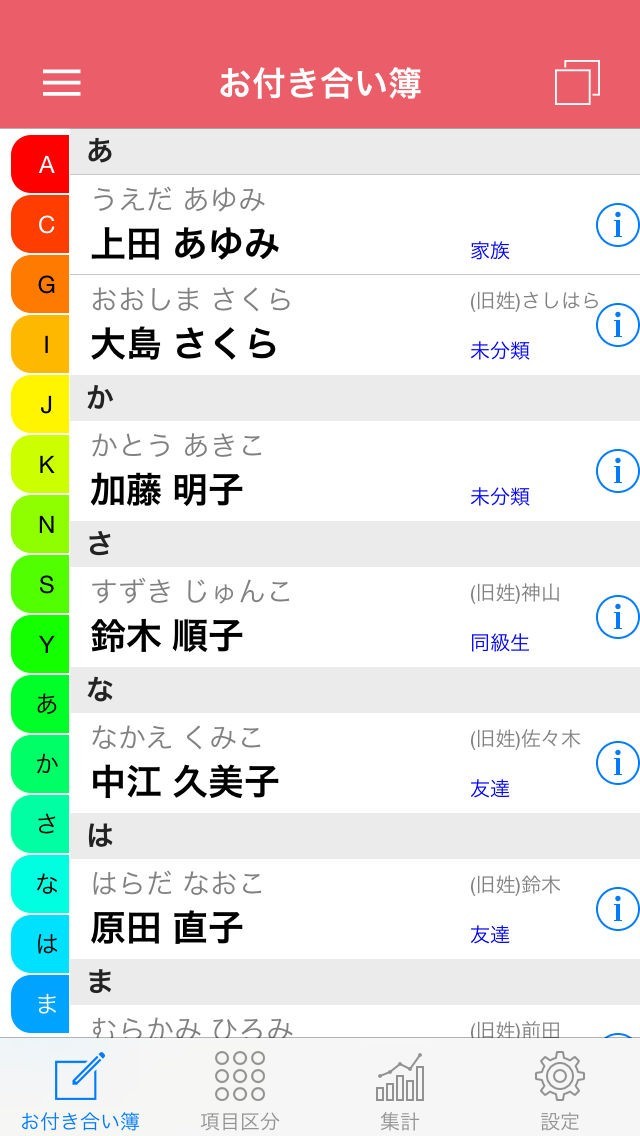View details icon for 加藤 明子
The image size is (640, 1136).
pyautogui.click(x=617, y=470)
